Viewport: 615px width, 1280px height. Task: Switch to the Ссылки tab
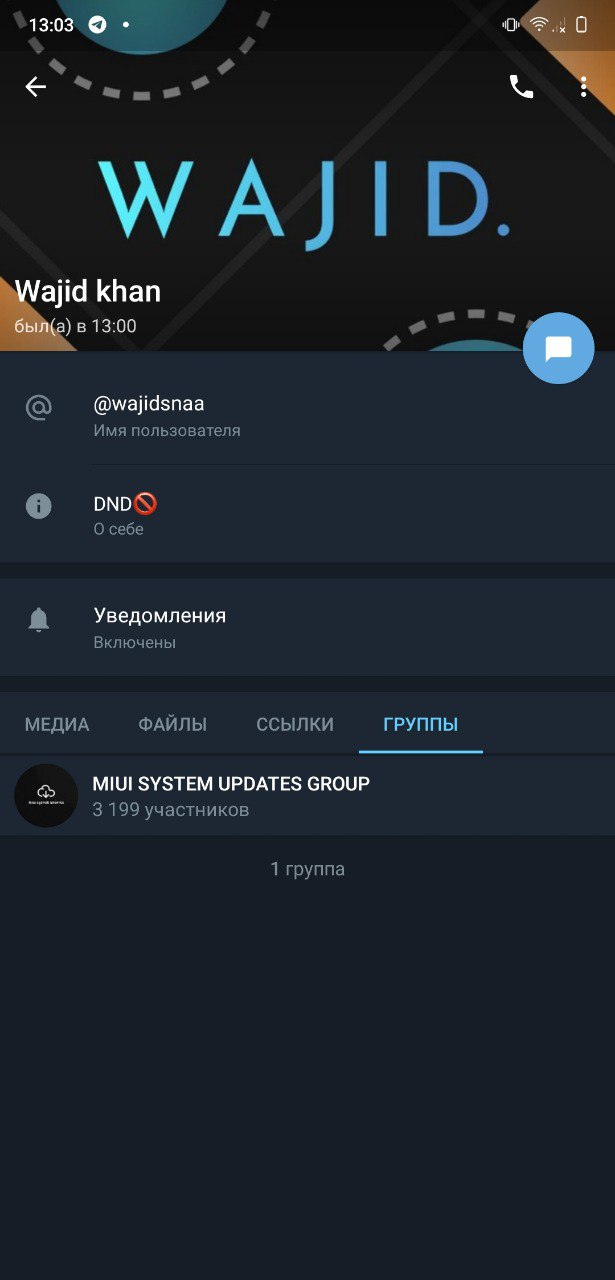pyautogui.click(x=295, y=725)
